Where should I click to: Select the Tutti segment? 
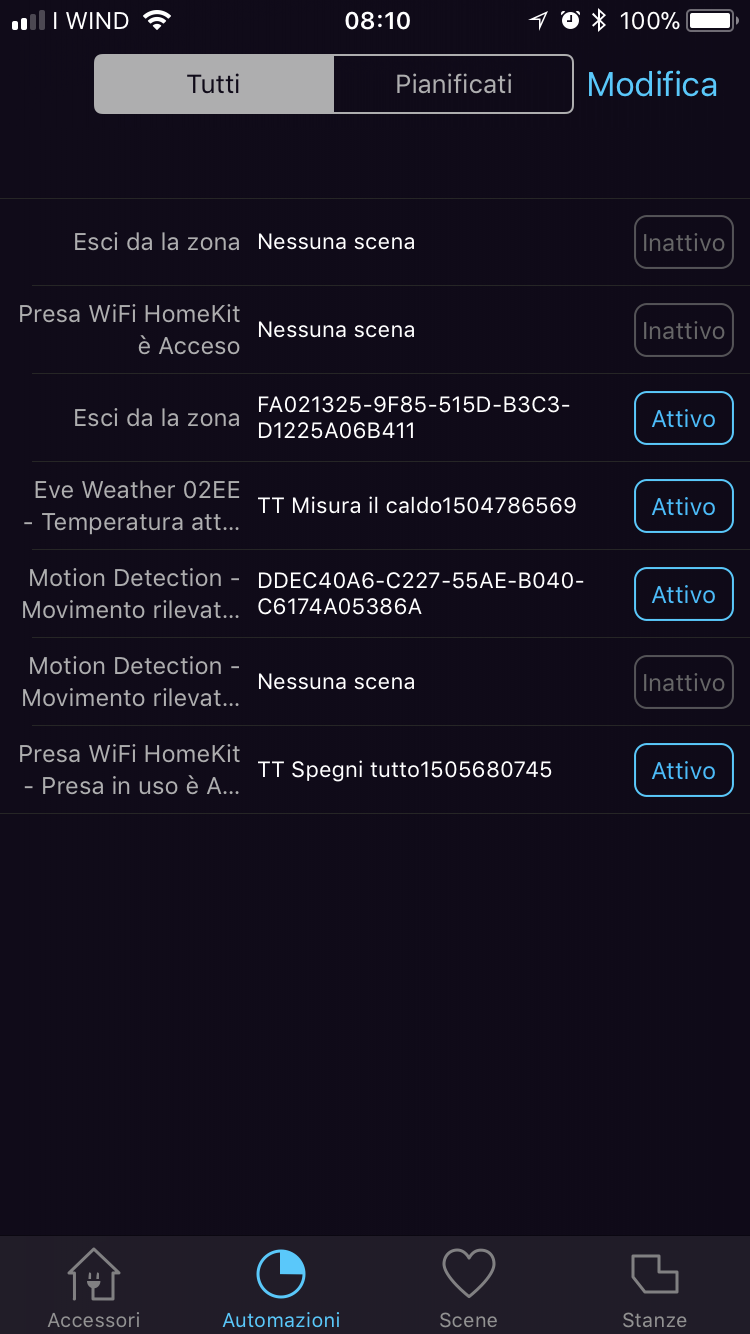pyautogui.click(x=214, y=84)
